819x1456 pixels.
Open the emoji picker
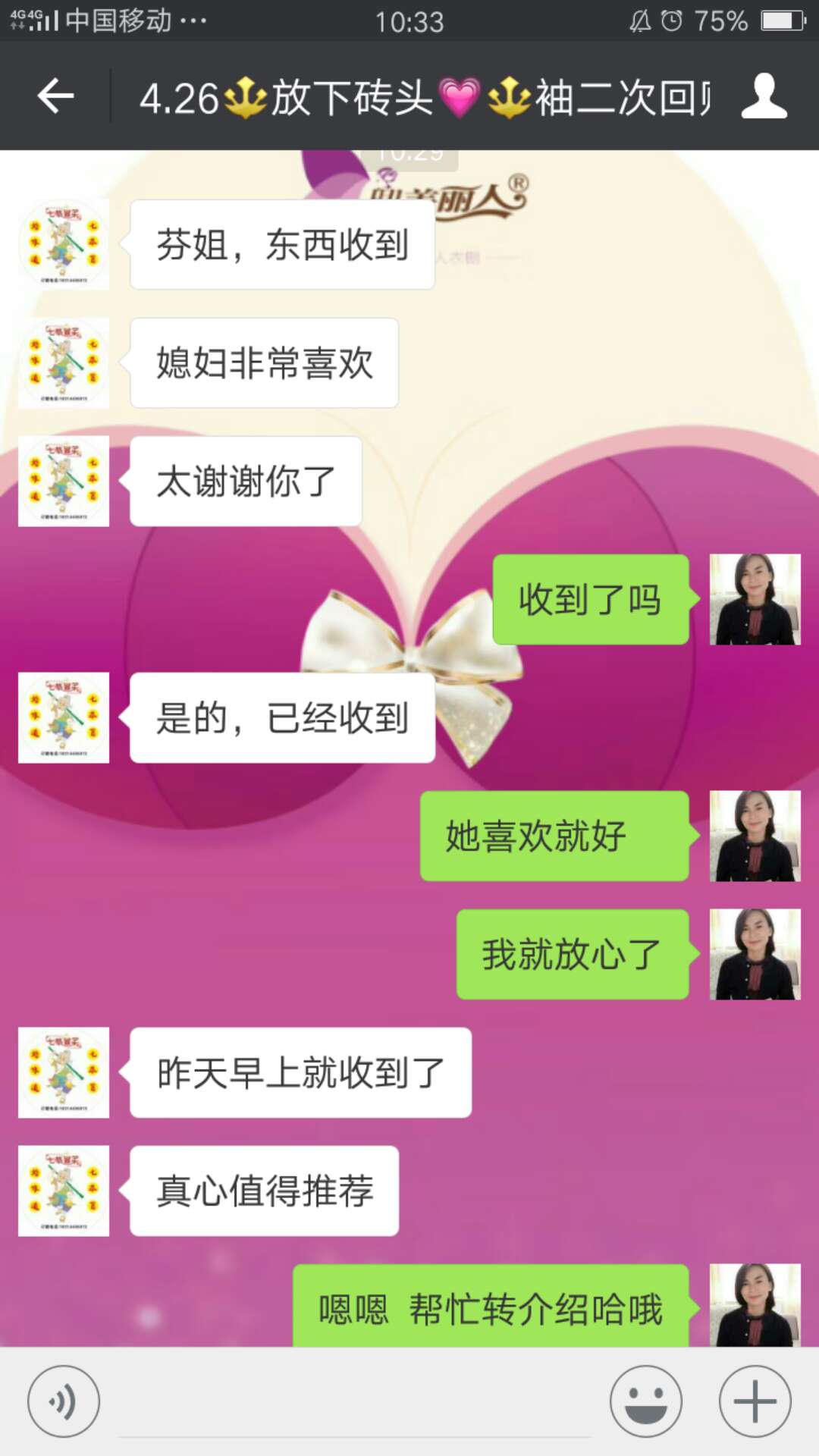coord(646,1401)
